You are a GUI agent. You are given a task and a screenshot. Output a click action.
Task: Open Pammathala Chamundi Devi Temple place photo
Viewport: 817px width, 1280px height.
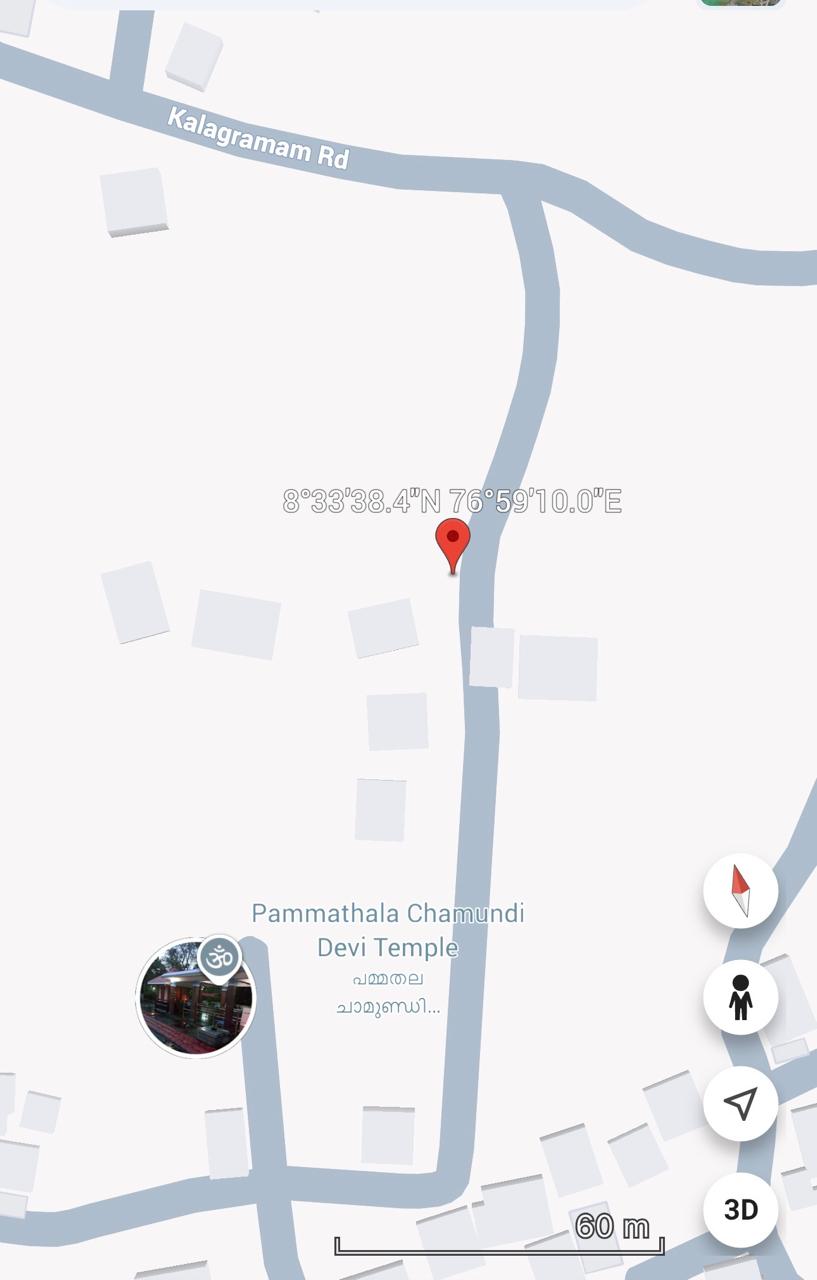[195, 997]
